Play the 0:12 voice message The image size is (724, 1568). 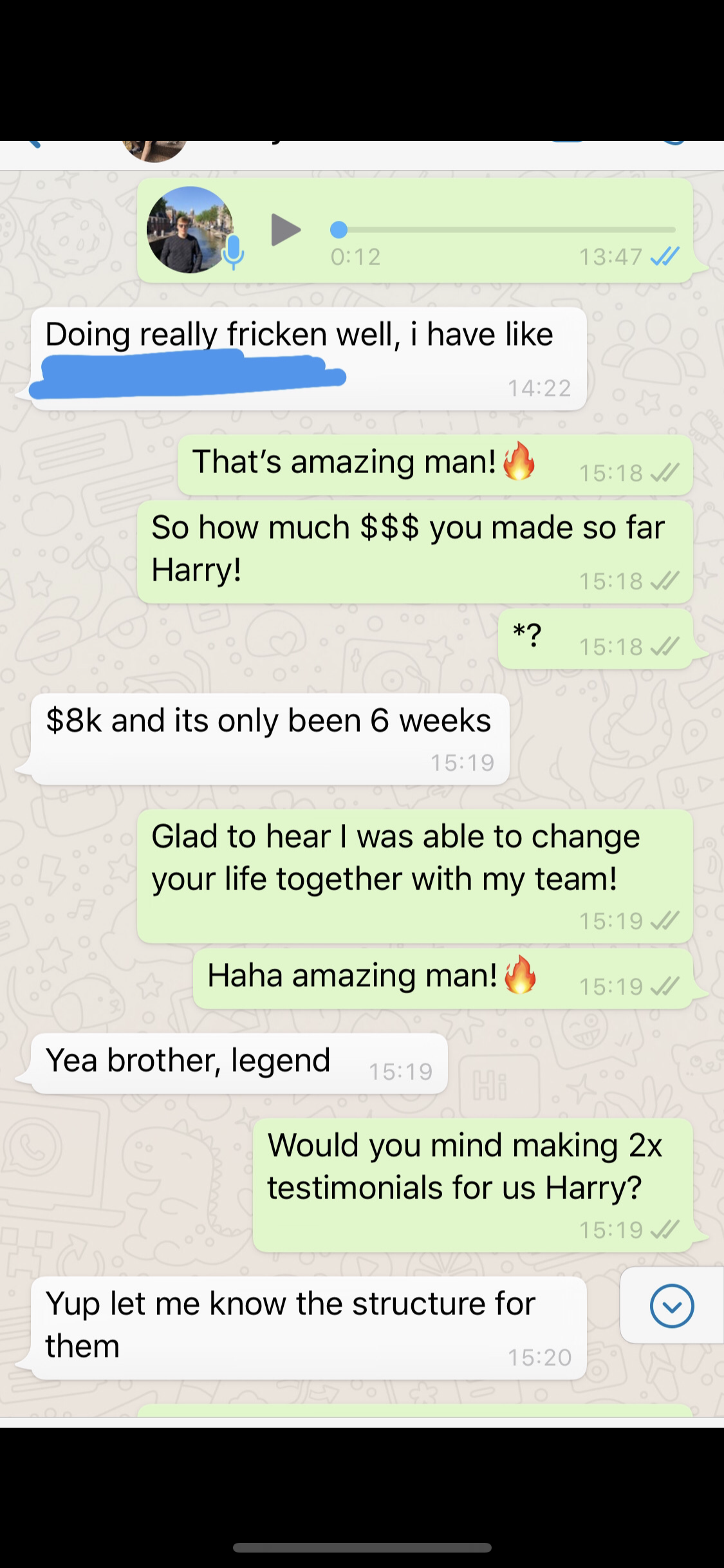tap(286, 230)
